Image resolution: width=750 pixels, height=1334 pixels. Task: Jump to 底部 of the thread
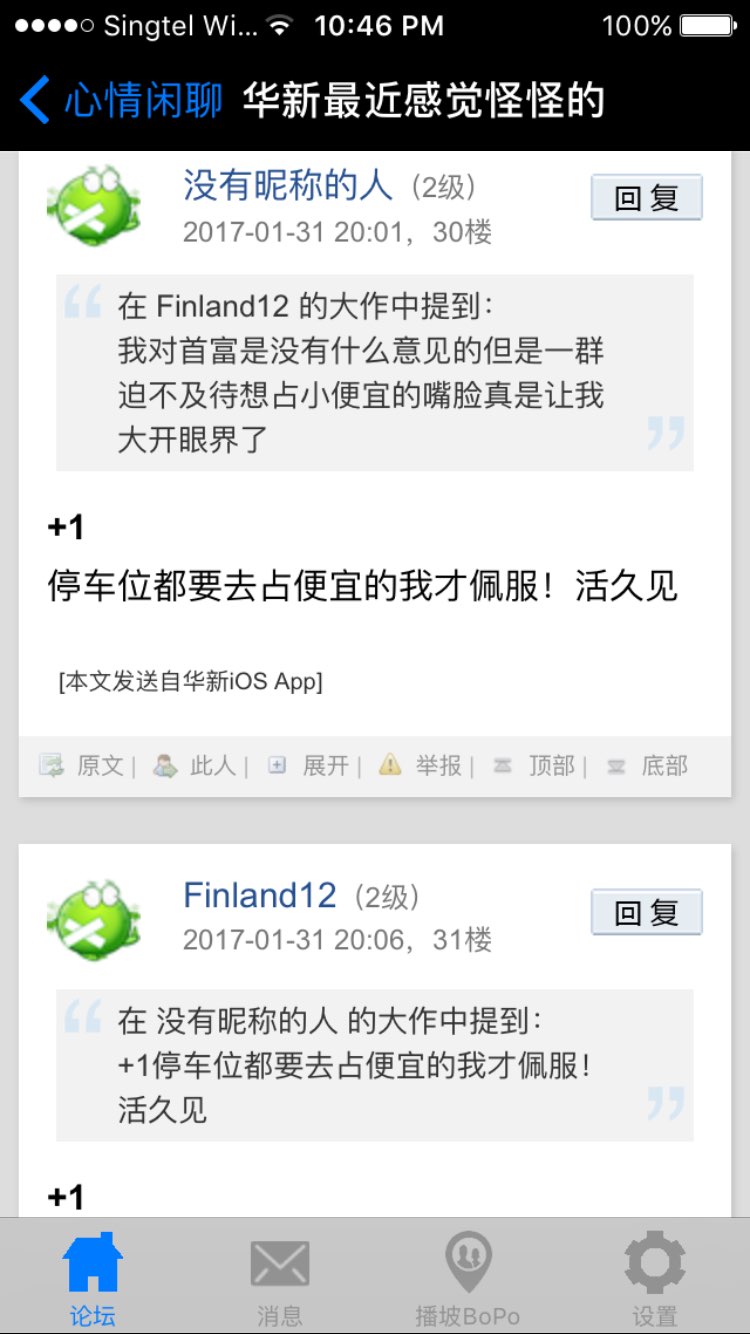coord(652,766)
